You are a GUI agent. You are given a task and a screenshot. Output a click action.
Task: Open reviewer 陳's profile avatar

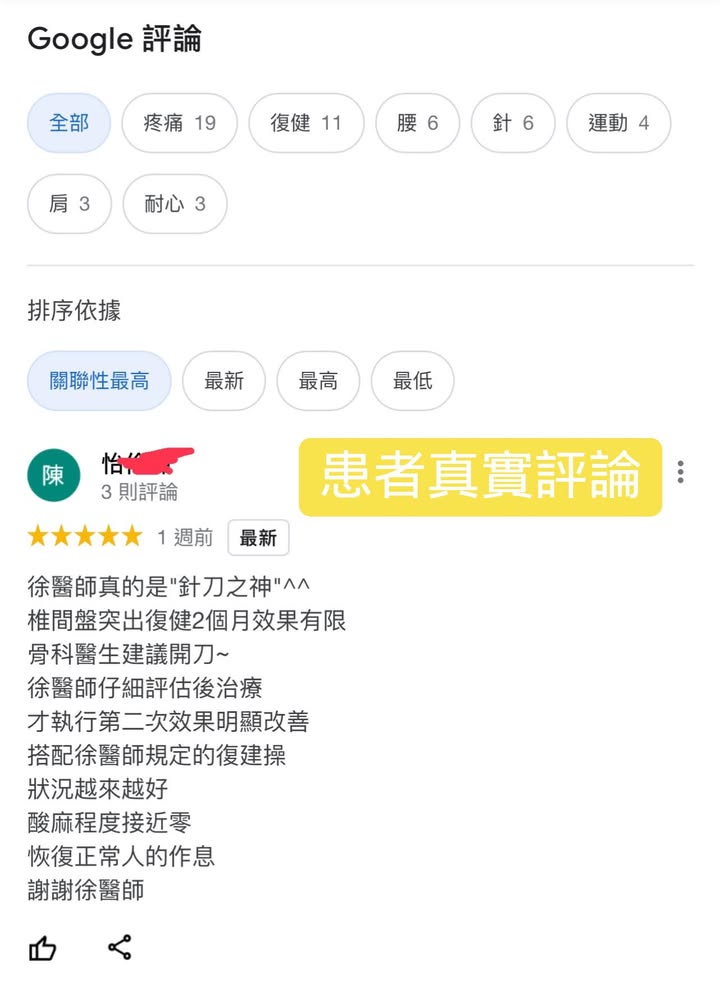click(53, 476)
